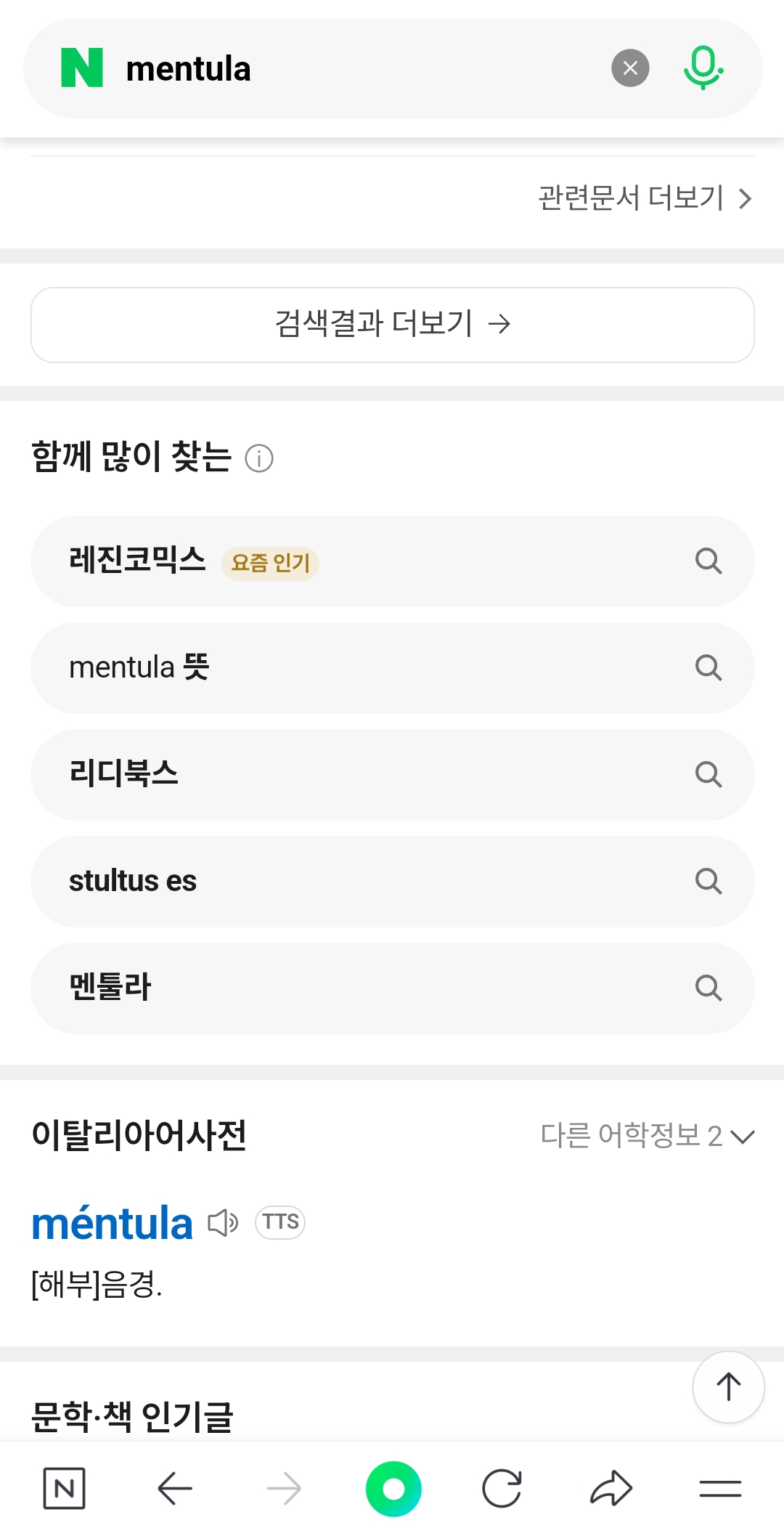The width and height of the screenshot is (784, 1536).
Task: Search related term 멘툴라
Action: pyautogui.click(x=393, y=988)
